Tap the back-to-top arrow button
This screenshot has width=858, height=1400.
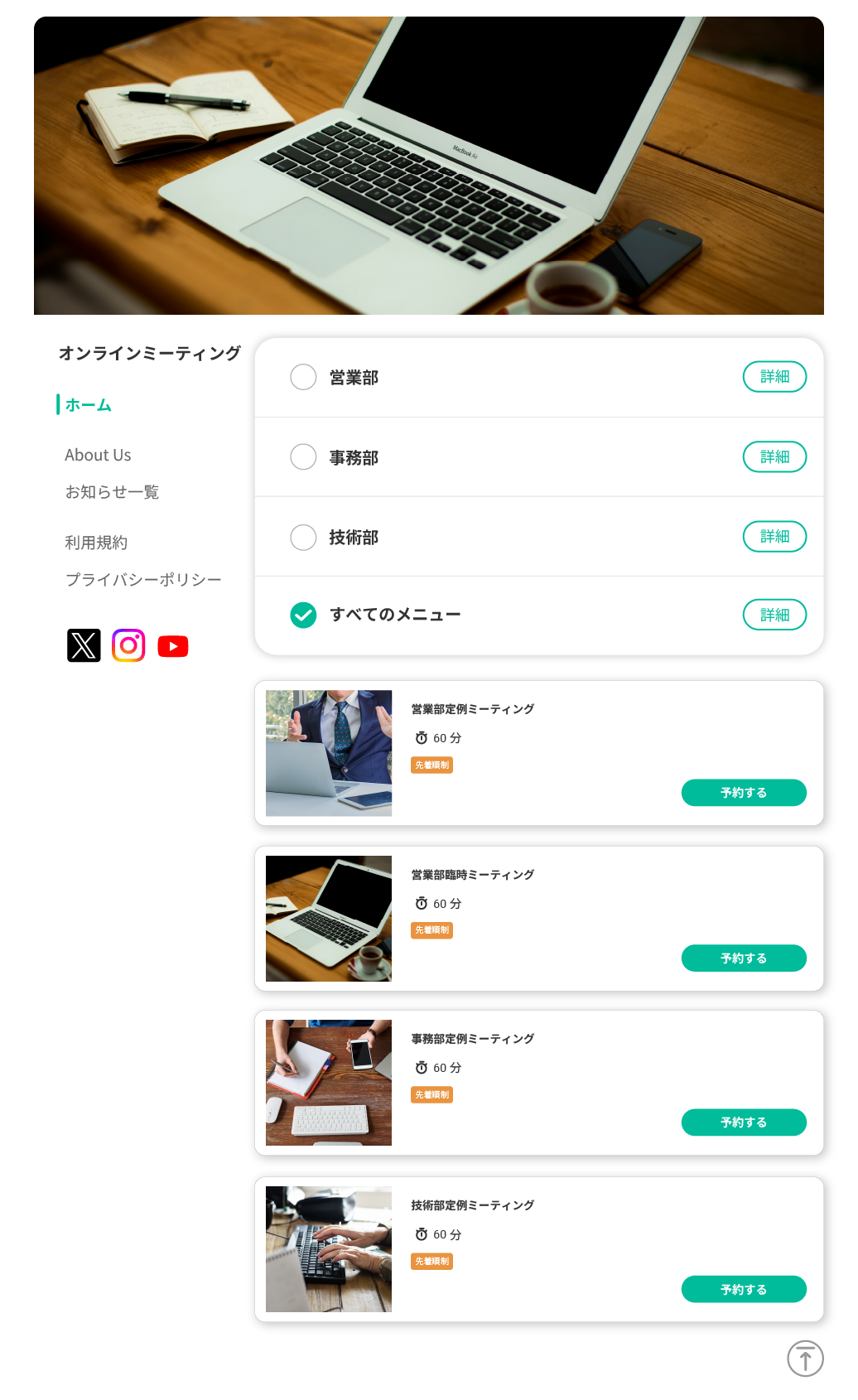[805, 1359]
